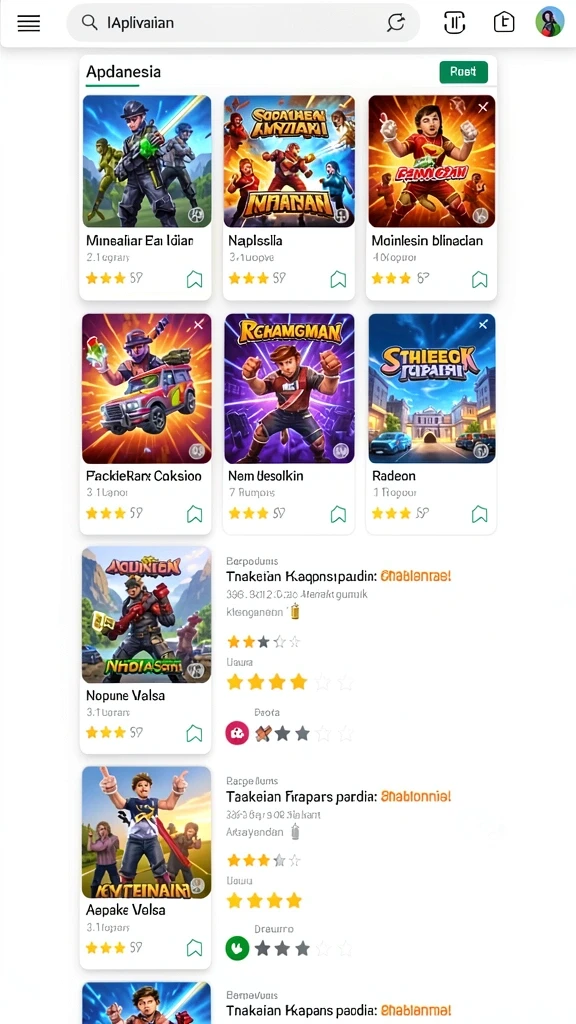Bookmark the Nem Uesolkin game
Viewport: 576px width, 1024px height.
[338, 514]
